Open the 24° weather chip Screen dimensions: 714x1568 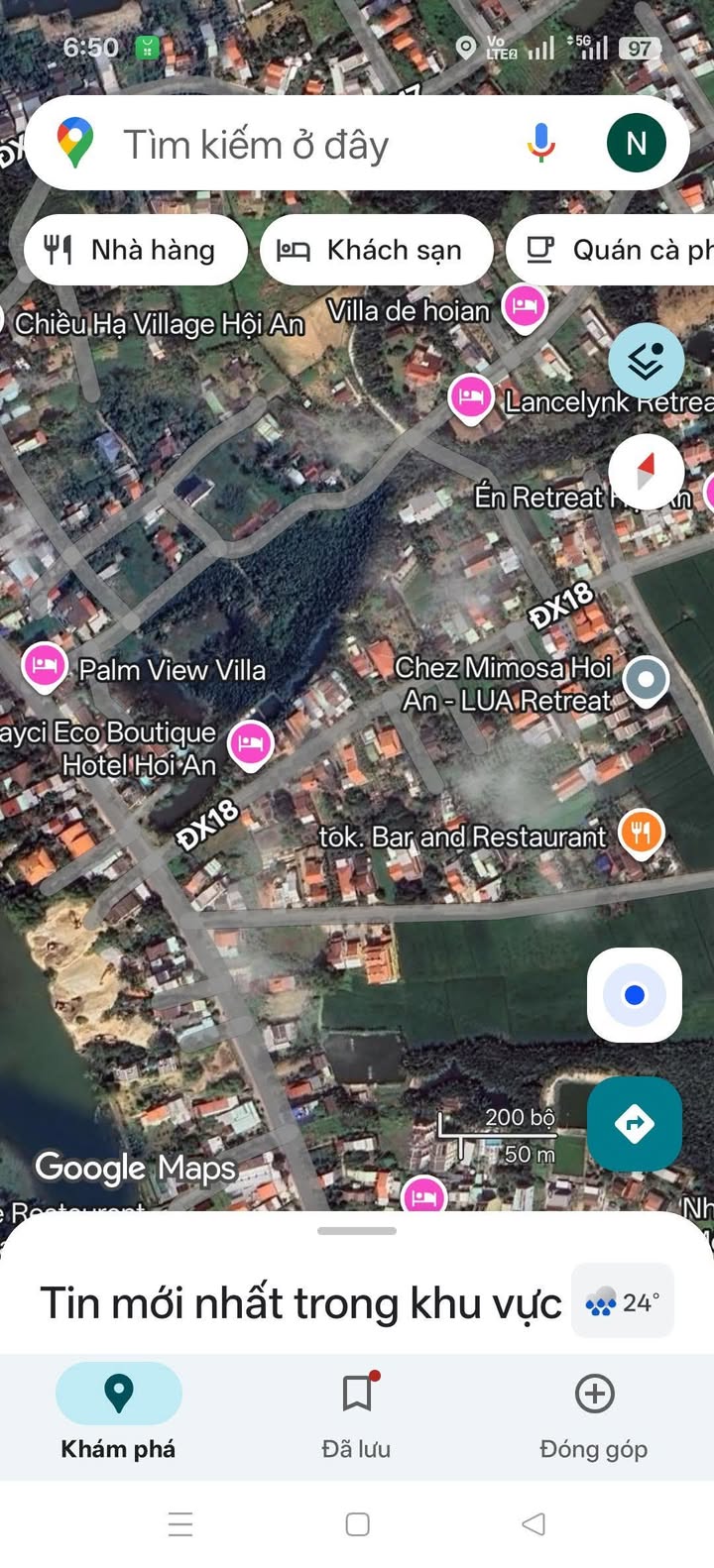623,1301
